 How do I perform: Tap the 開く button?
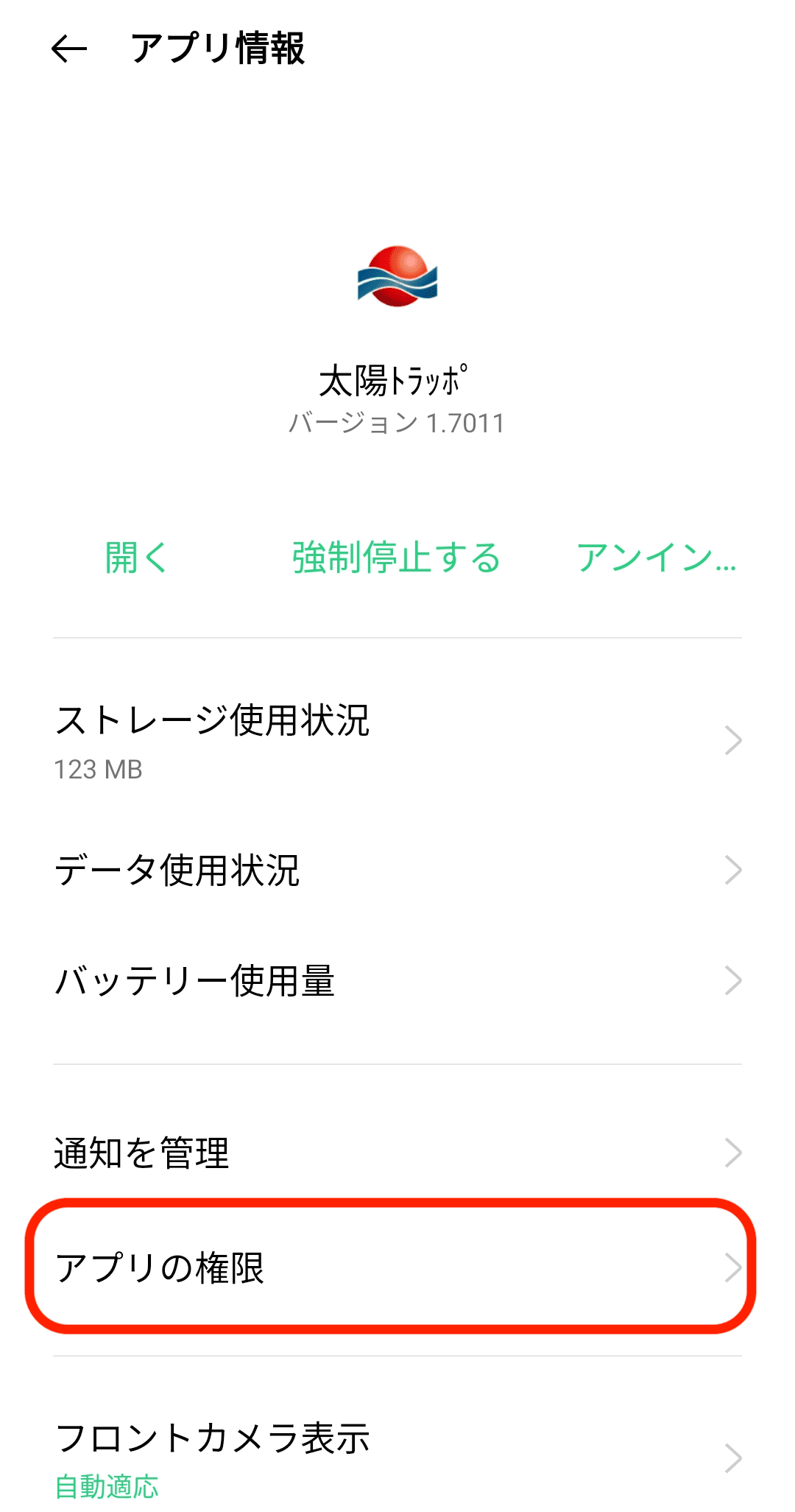pyautogui.click(x=137, y=557)
